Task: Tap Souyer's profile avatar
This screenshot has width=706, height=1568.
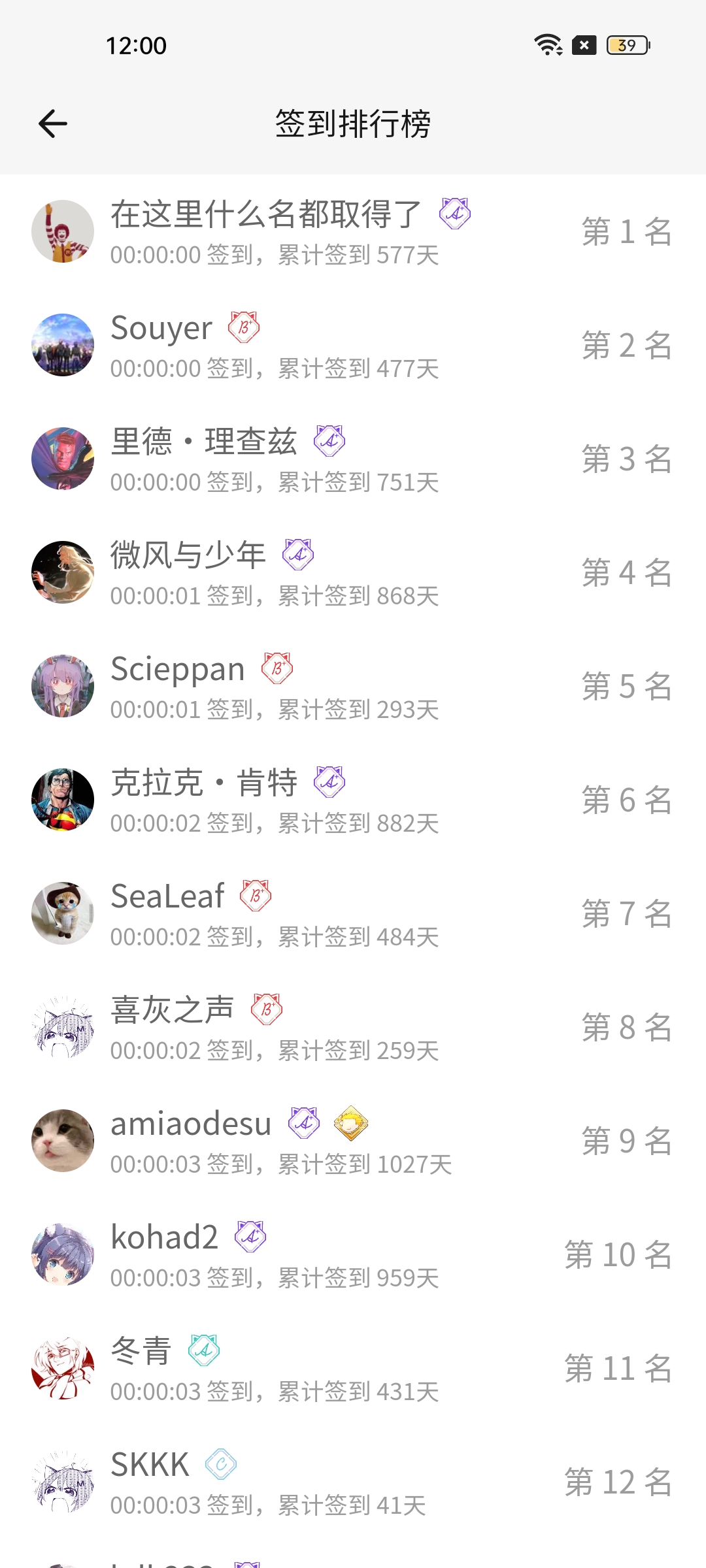Action: 63,344
